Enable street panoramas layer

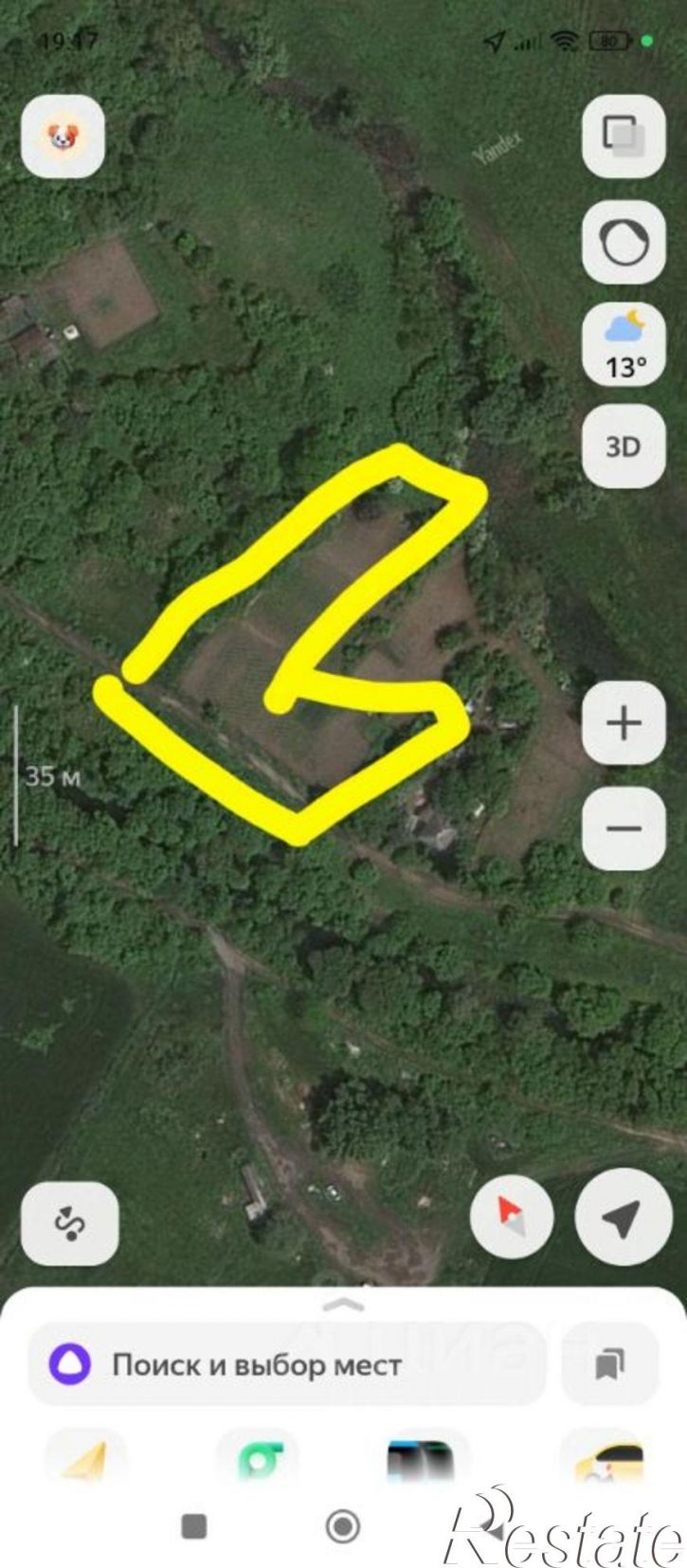(x=623, y=242)
